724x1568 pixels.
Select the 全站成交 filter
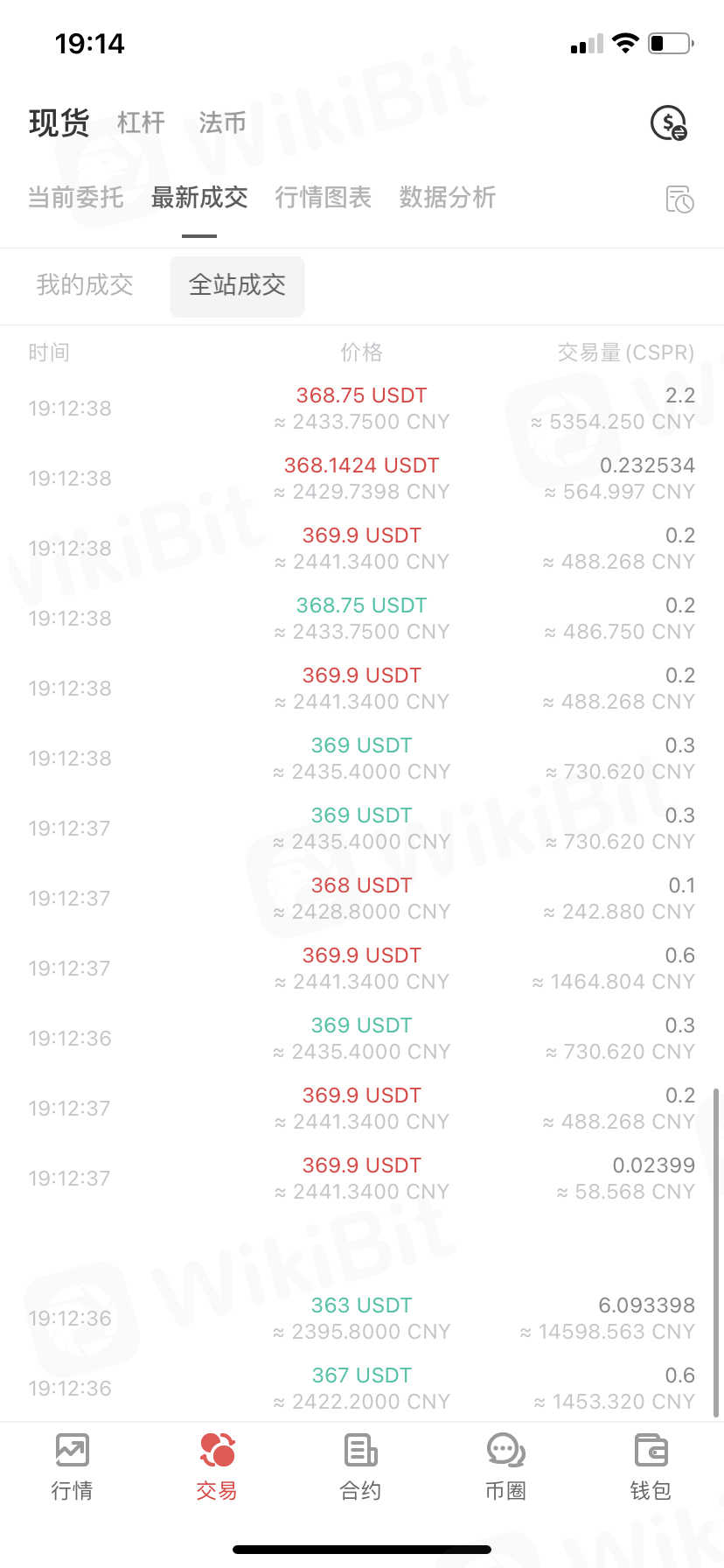(x=237, y=285)
